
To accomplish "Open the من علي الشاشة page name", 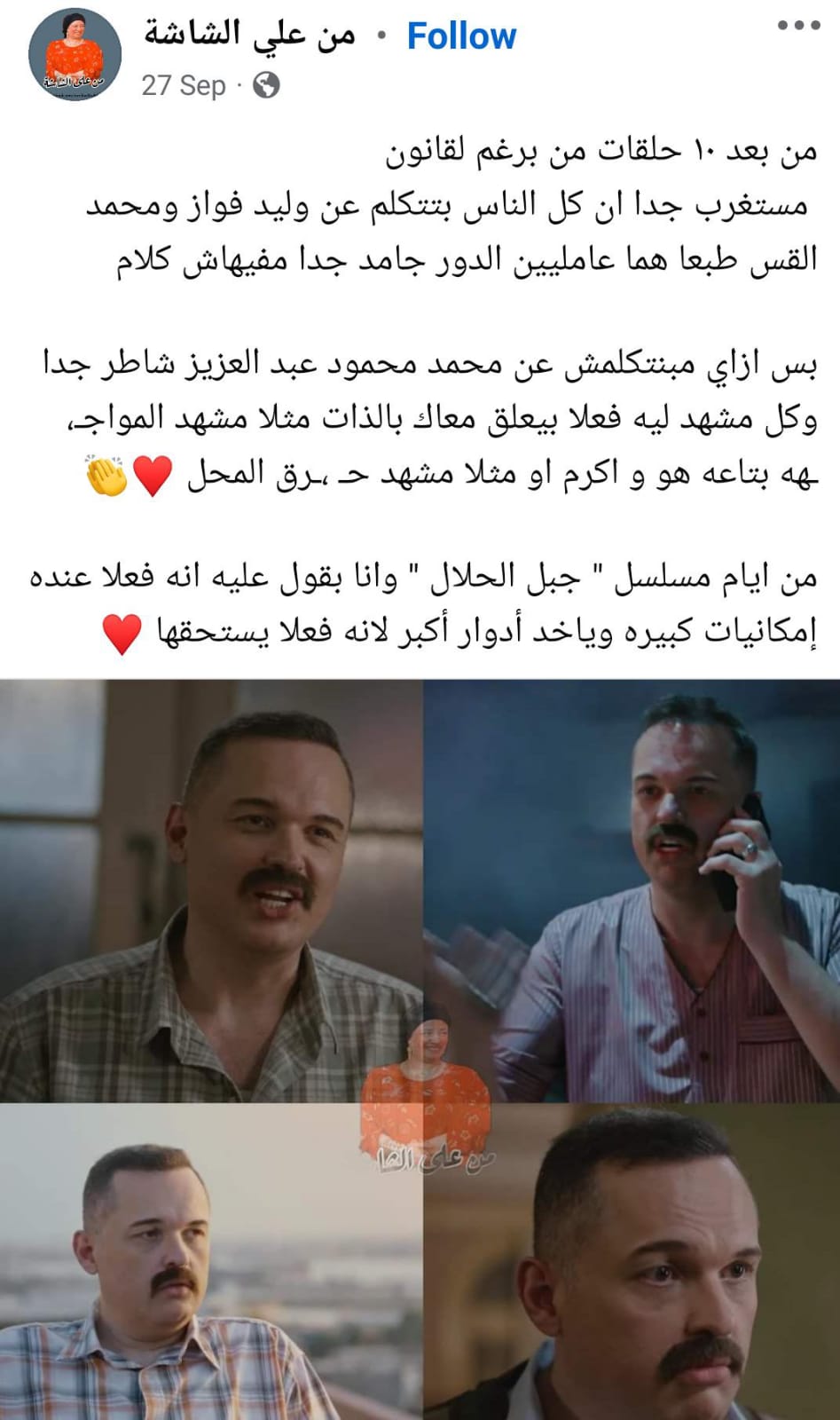I will (x=249, y=35).
